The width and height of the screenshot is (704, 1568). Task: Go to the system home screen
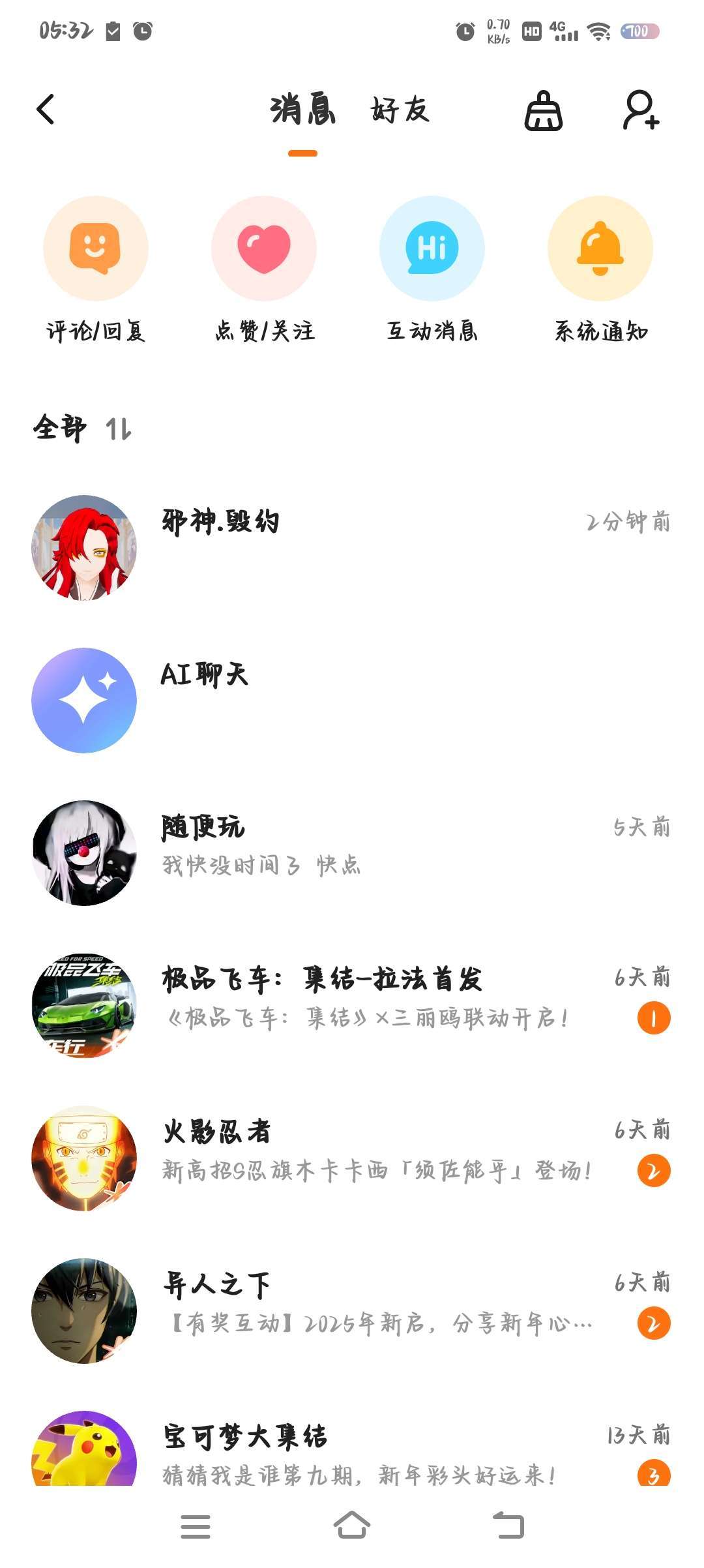click(x=351, y=1526)
